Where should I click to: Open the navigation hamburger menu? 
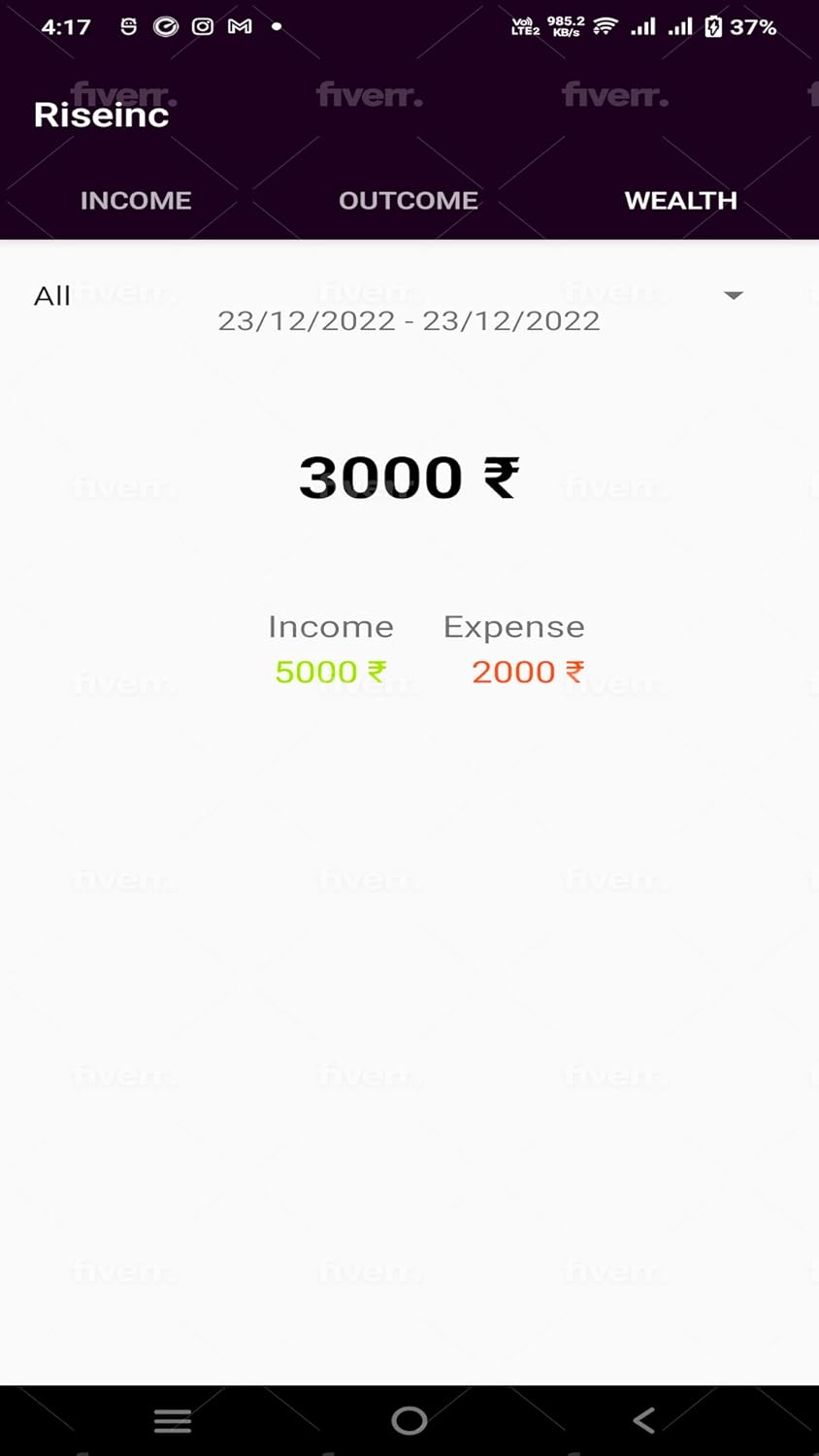tap(172, 1420)
